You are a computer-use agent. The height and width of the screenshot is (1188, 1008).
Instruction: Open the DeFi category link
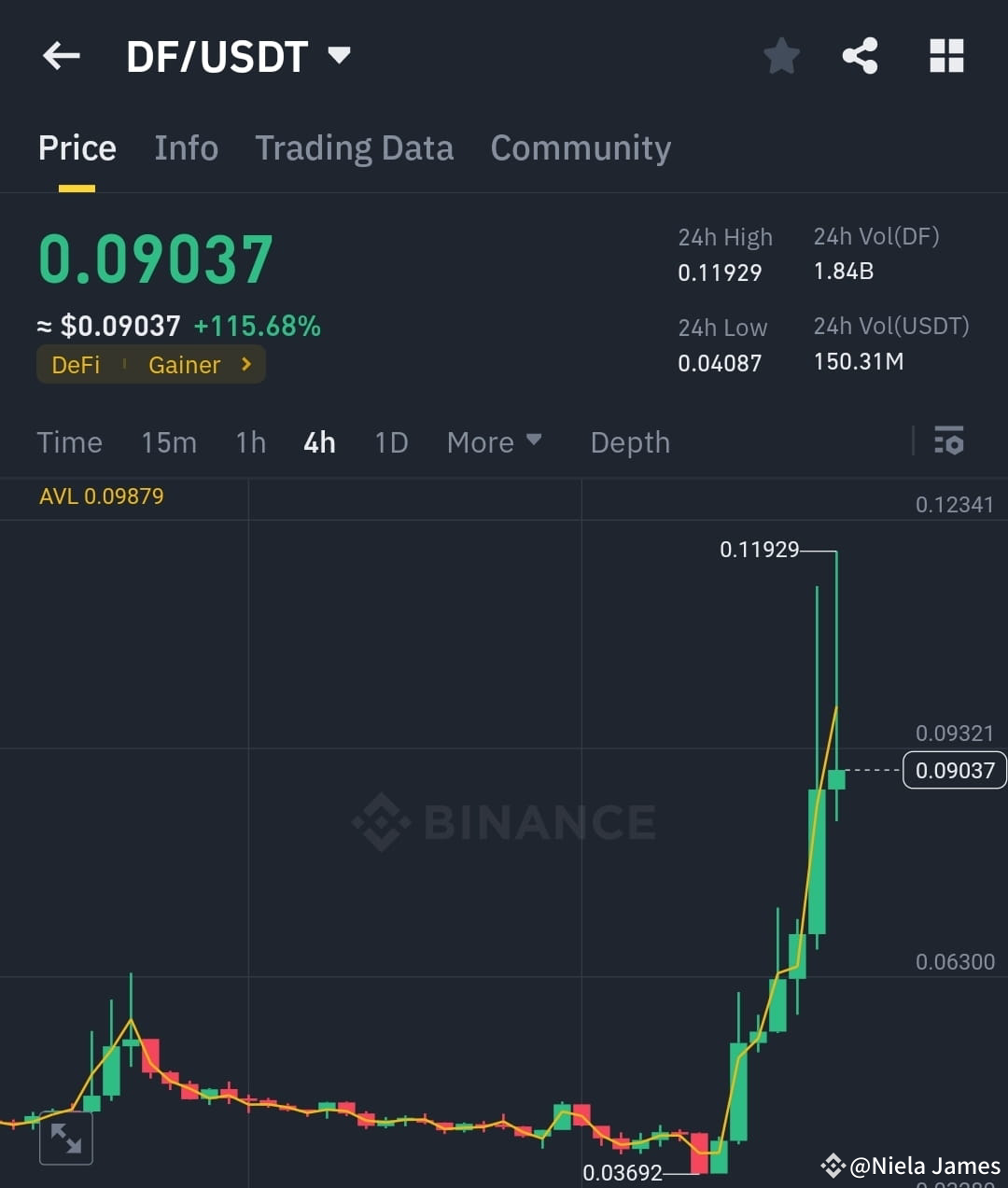click(x=76, y=365)
